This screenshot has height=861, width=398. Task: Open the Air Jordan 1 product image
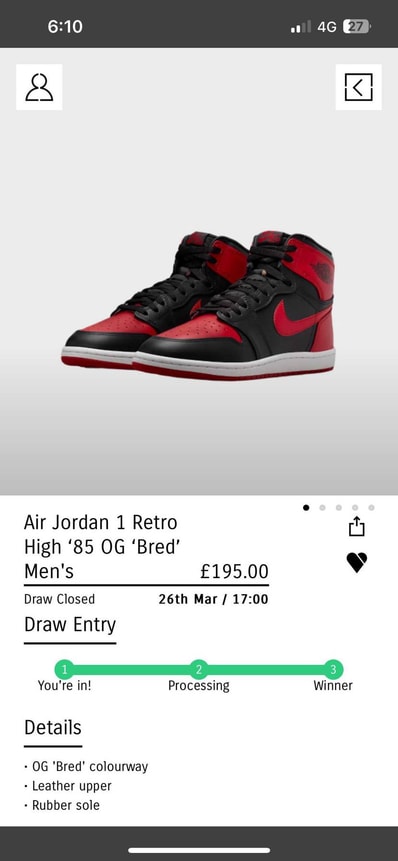[198, 306]
